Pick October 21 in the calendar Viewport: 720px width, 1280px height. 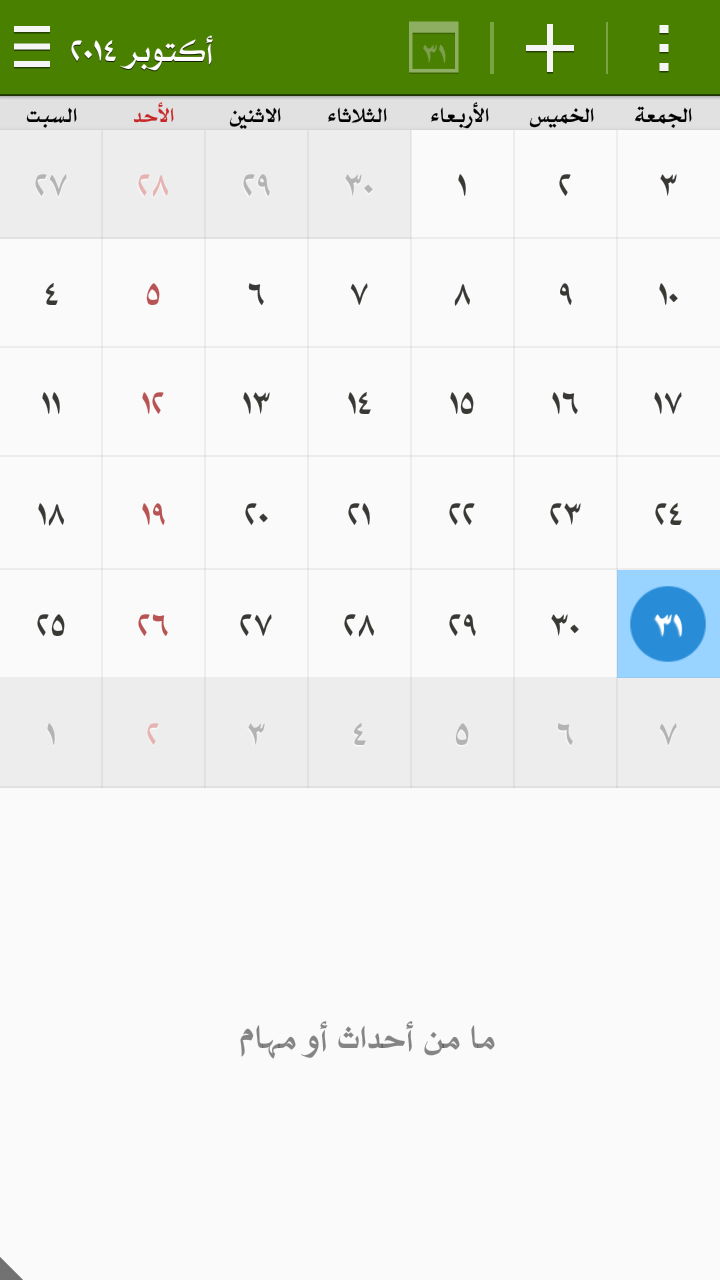pos(359,514)
